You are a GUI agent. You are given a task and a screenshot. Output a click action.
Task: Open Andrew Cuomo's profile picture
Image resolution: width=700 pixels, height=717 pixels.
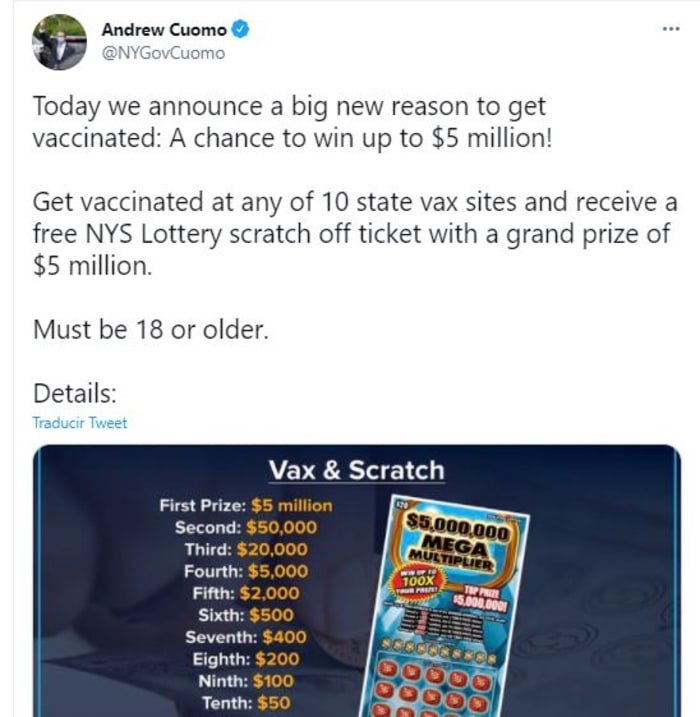59,42
